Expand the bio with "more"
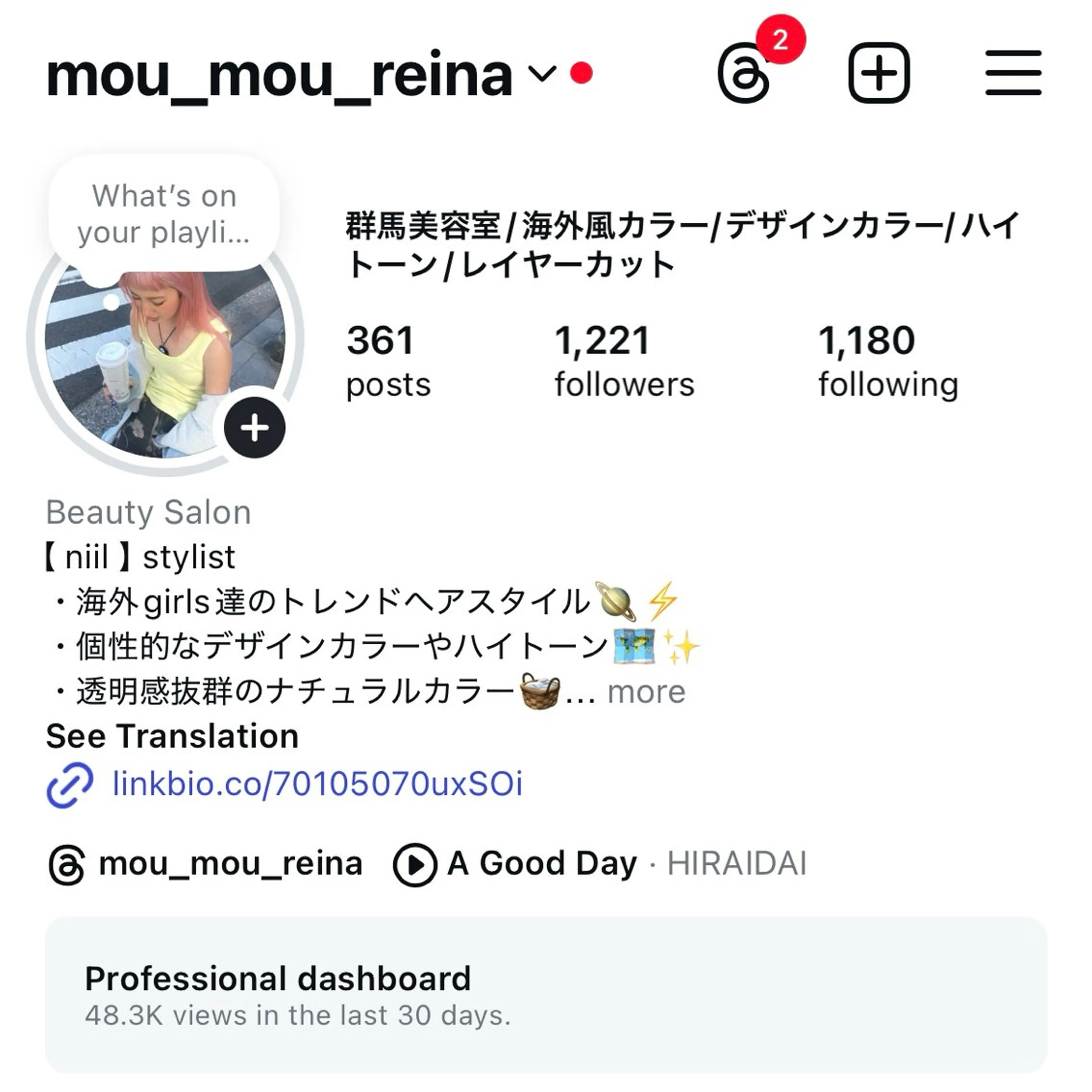 click(x=646, y=692)
